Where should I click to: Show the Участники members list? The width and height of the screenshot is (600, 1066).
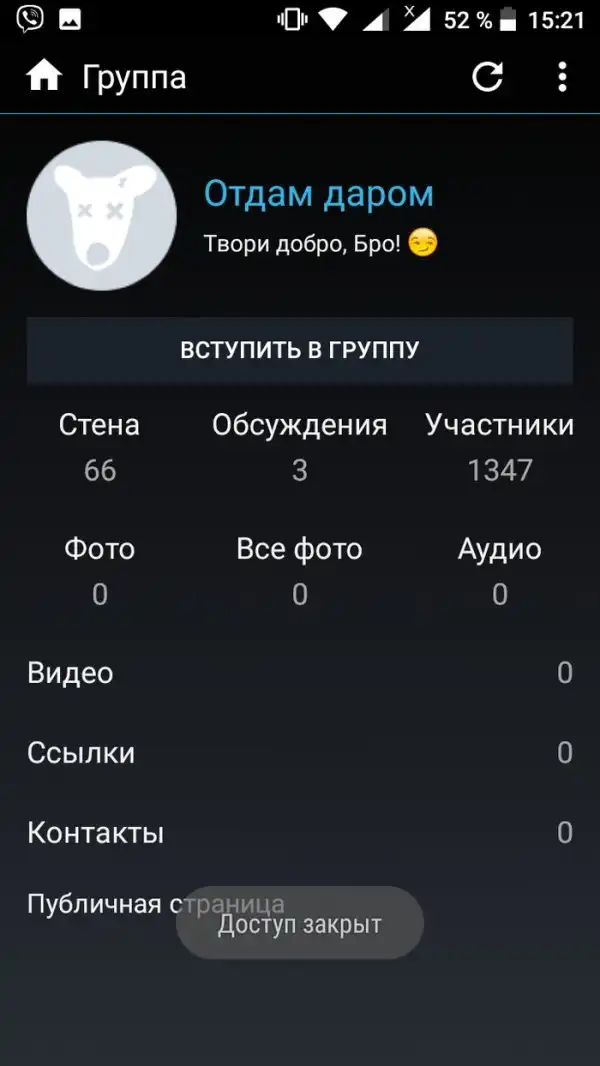tap(499, 446)
